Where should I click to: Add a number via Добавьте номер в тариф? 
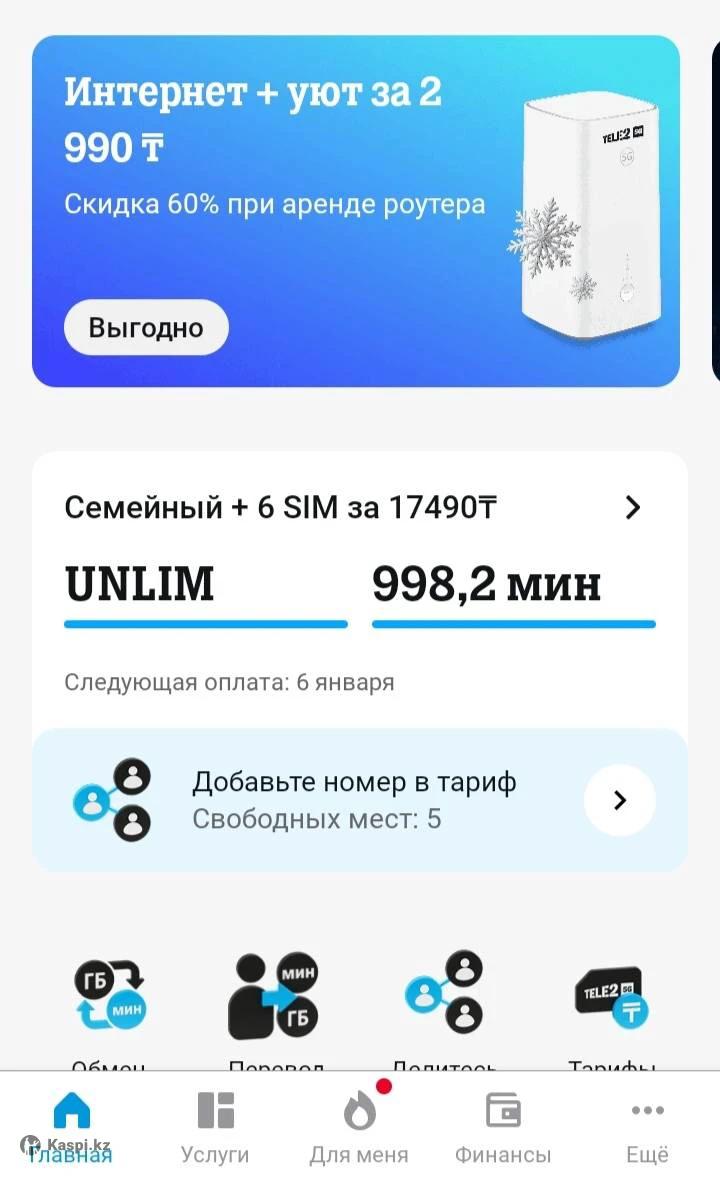pyautogui.click(x=619, y=800)
